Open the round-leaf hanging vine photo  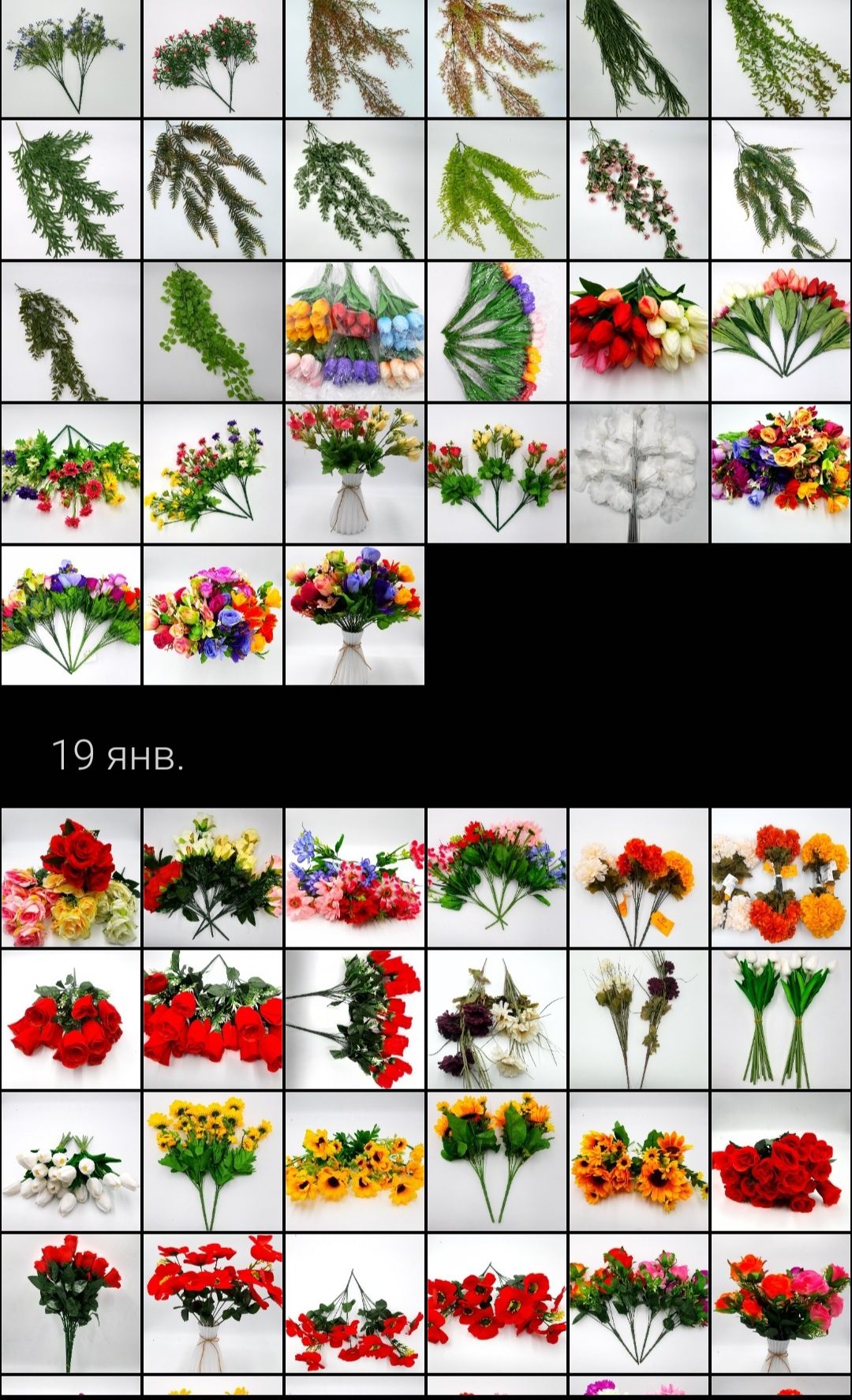pyautogui.click(x=212, y=331)
